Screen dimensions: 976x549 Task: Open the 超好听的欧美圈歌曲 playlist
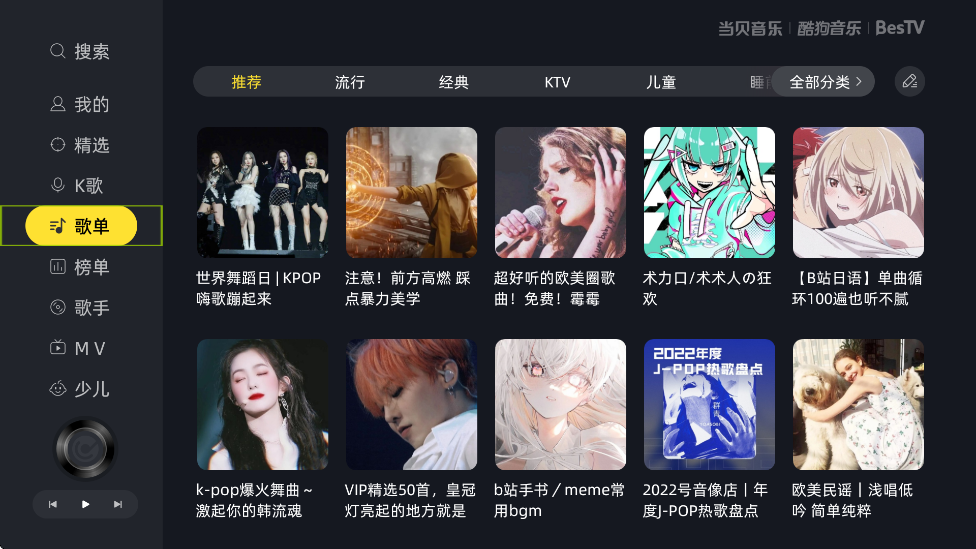tap(560, 193)
